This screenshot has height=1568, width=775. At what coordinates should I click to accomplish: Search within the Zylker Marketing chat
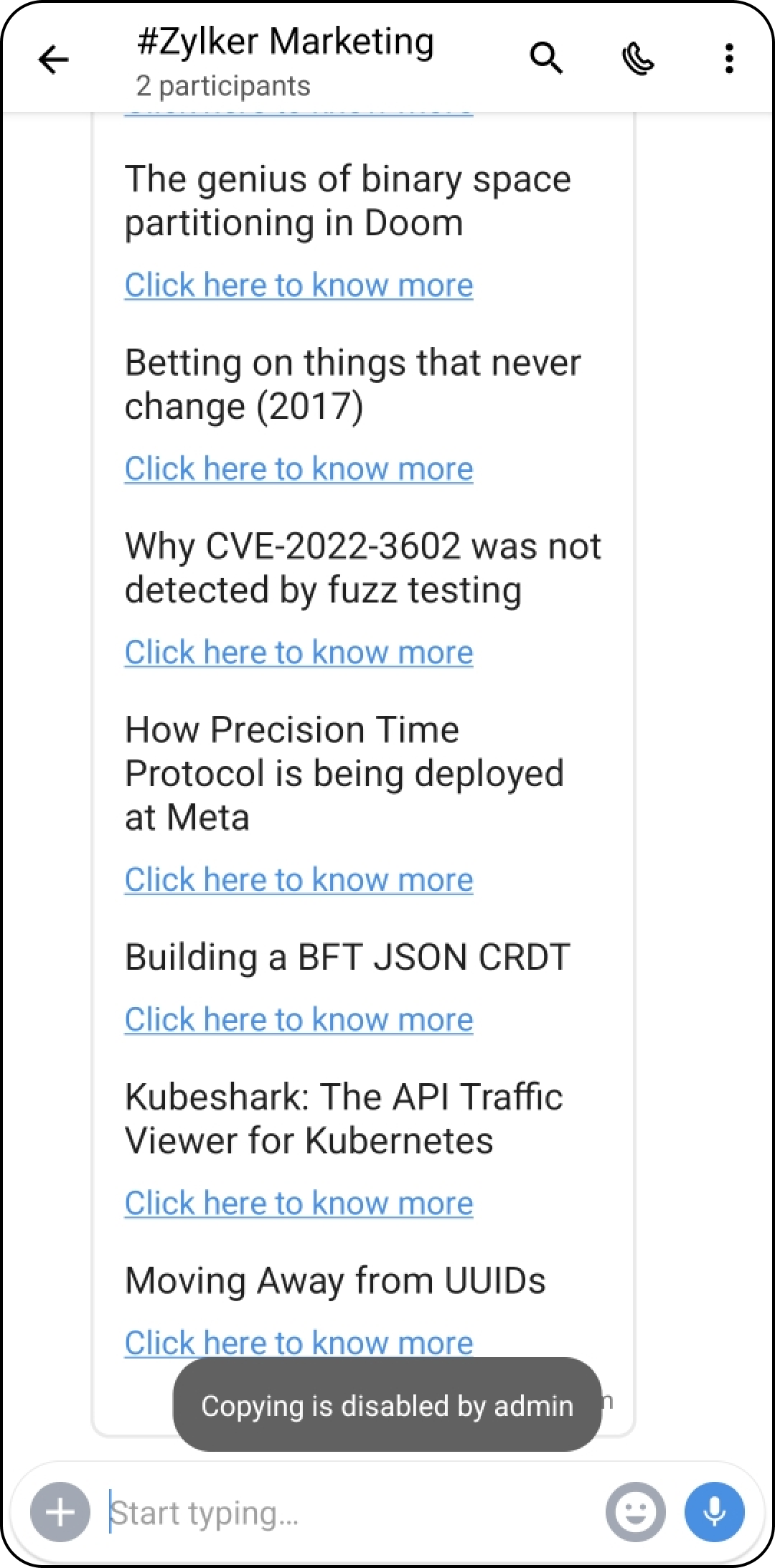tap(546, 58)
